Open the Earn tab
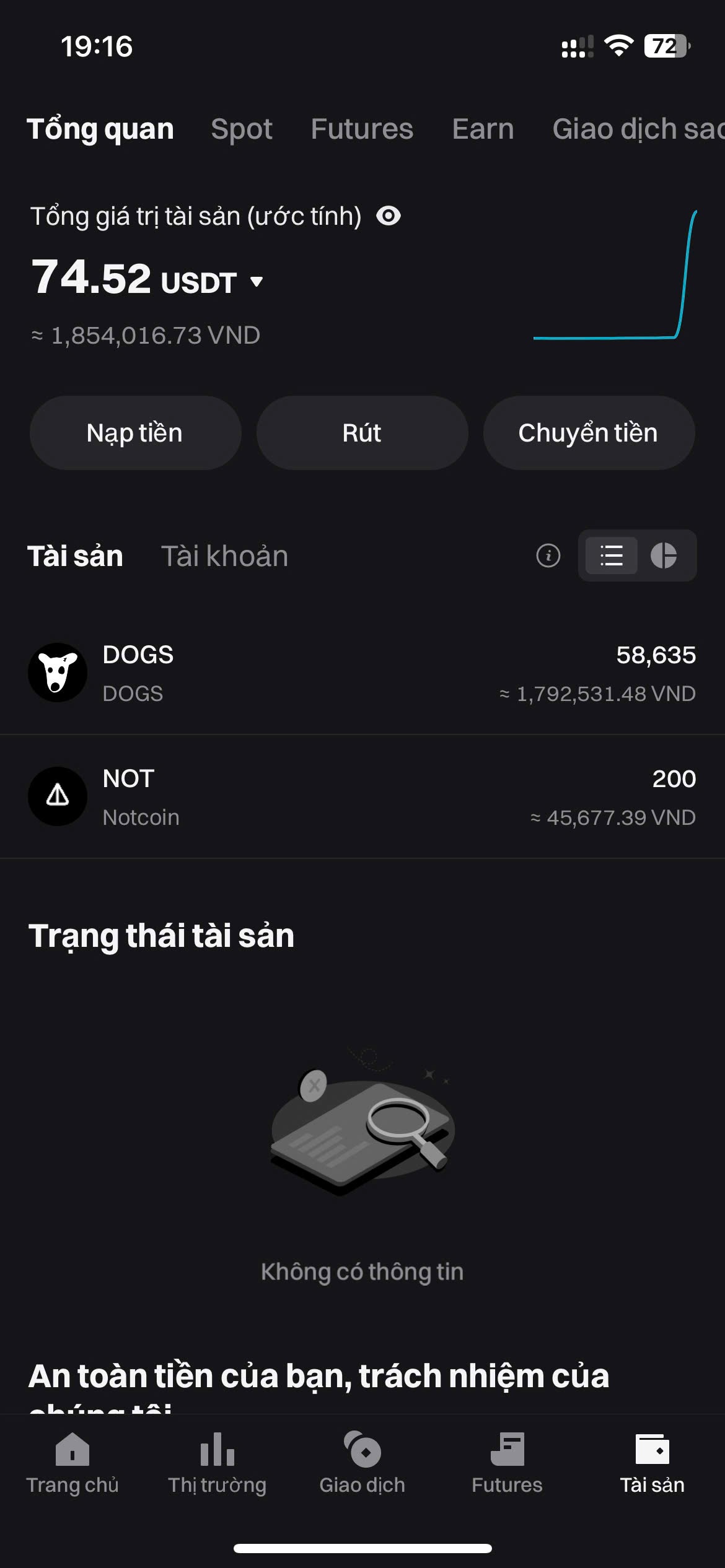This screenshot has height=1568, width=725. click(x=483, y=129)
